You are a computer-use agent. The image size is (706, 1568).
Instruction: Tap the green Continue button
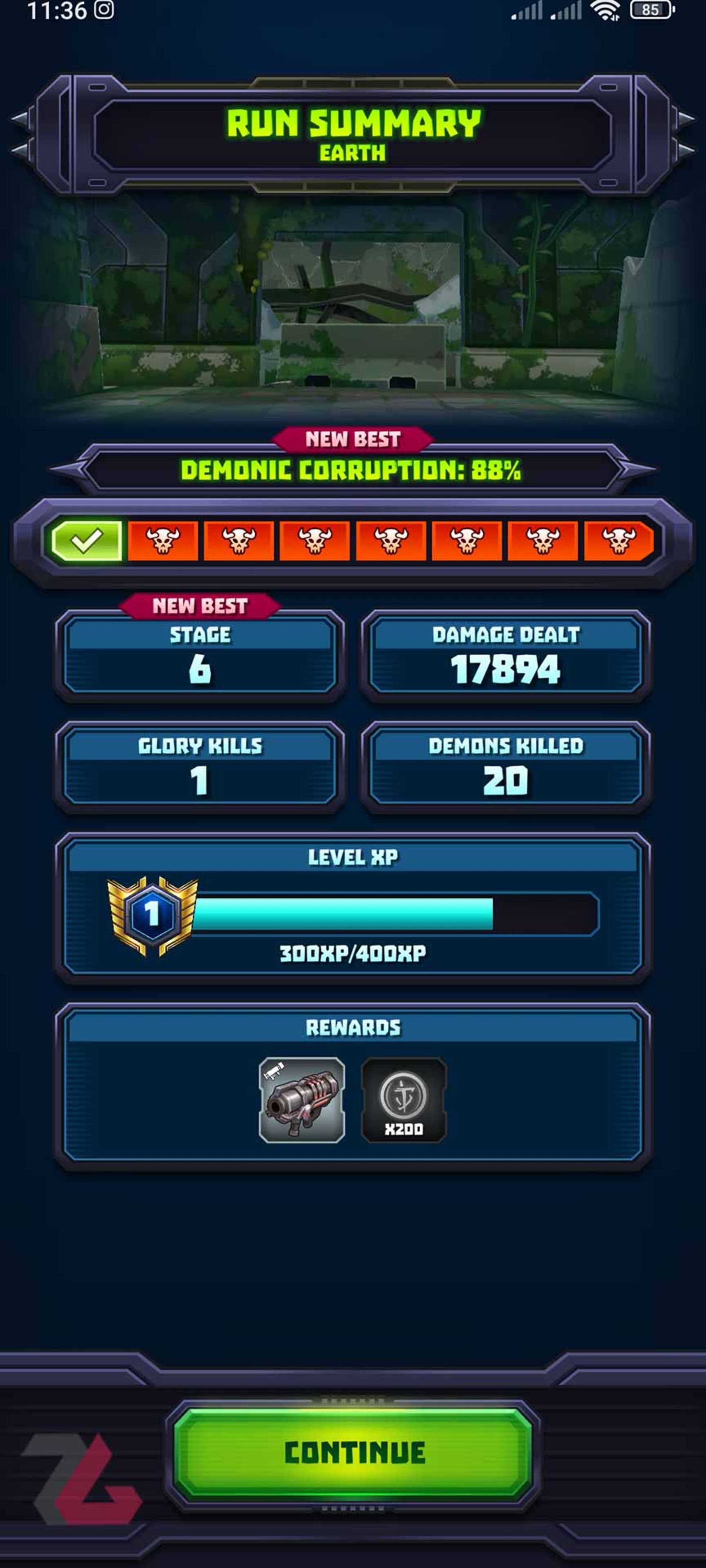tap(353, 1452)
